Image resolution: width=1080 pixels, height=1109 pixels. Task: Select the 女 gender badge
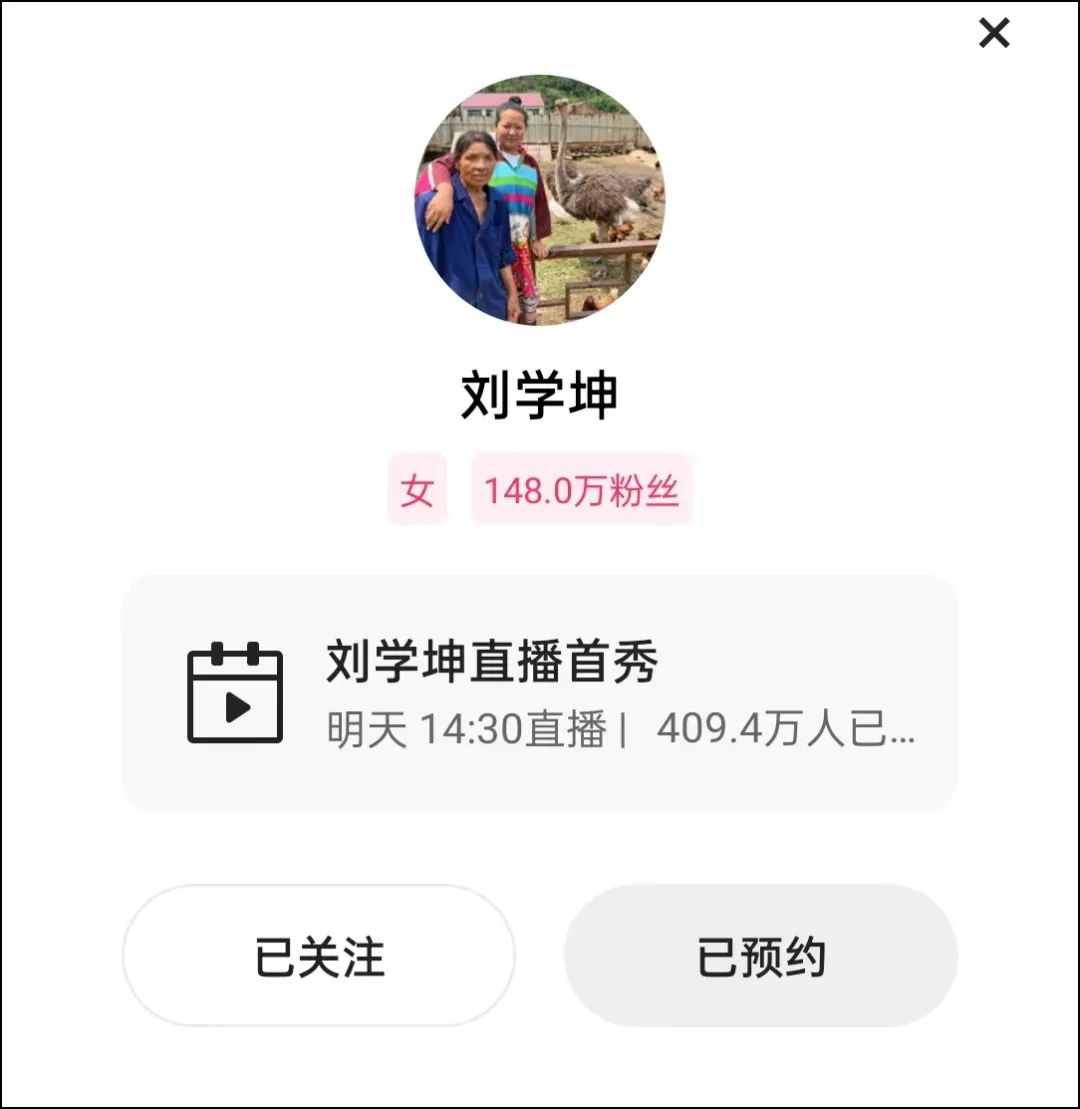click(418, 489)
